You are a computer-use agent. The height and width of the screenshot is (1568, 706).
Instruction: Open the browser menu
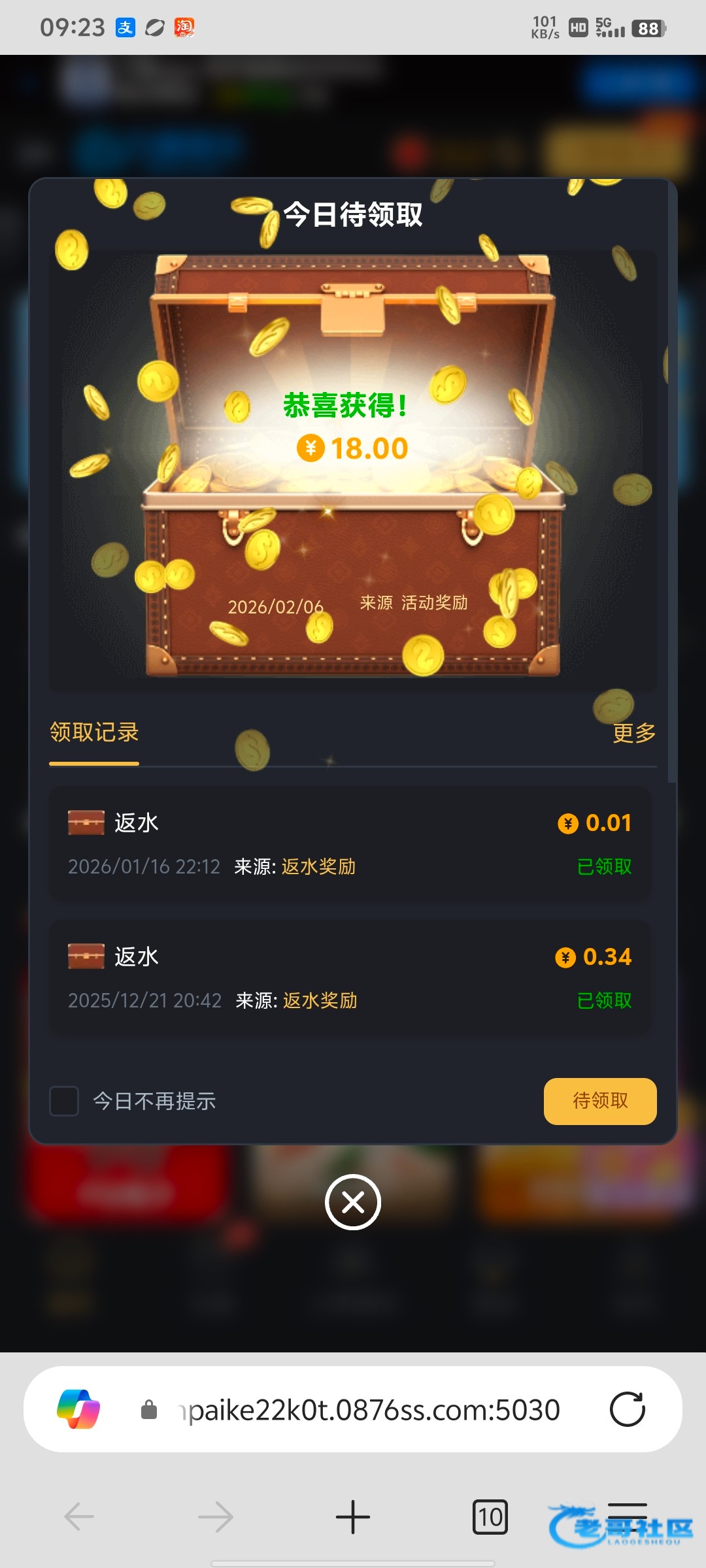(628, 1514)
